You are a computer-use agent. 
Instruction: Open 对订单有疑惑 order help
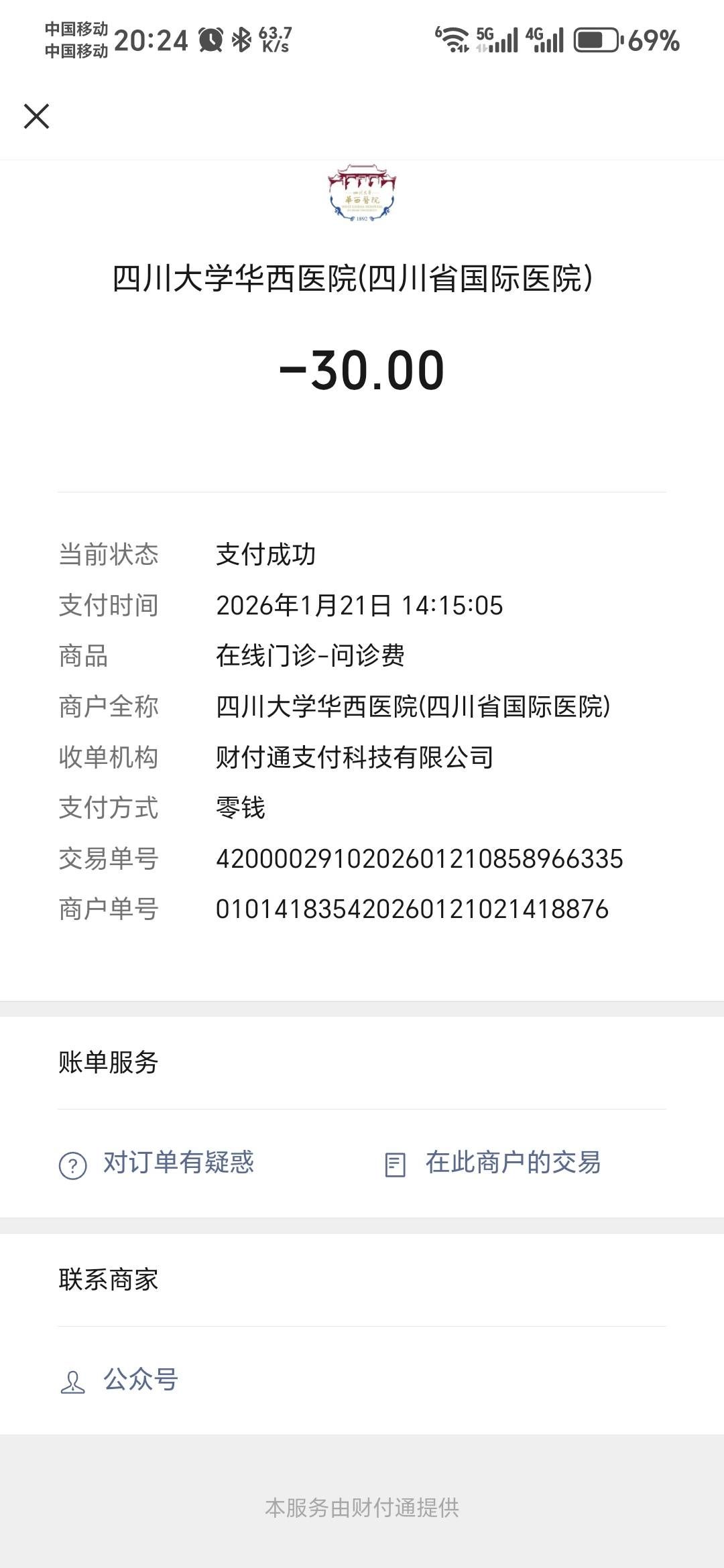(x=158, y=1163)
